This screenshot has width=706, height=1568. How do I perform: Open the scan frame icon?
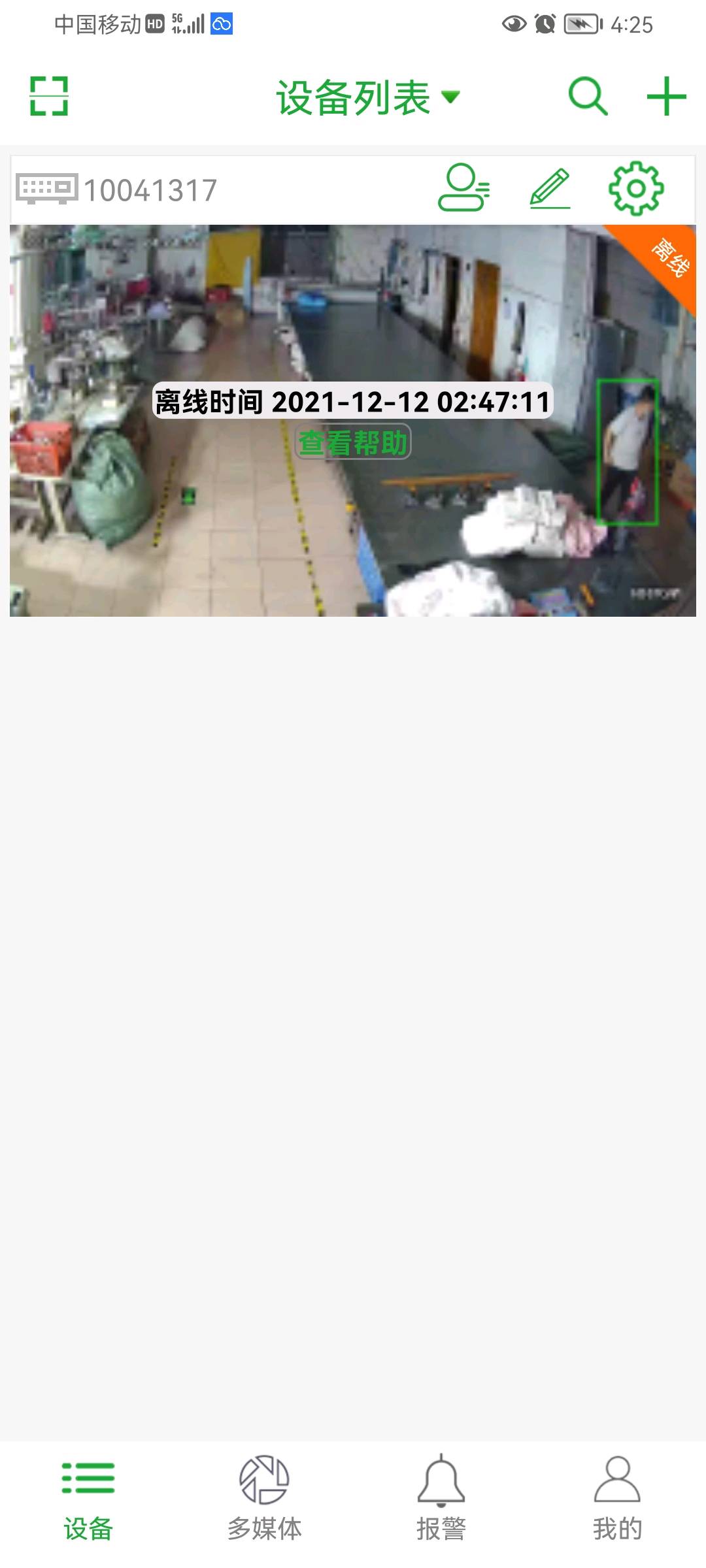pos(49,96)
